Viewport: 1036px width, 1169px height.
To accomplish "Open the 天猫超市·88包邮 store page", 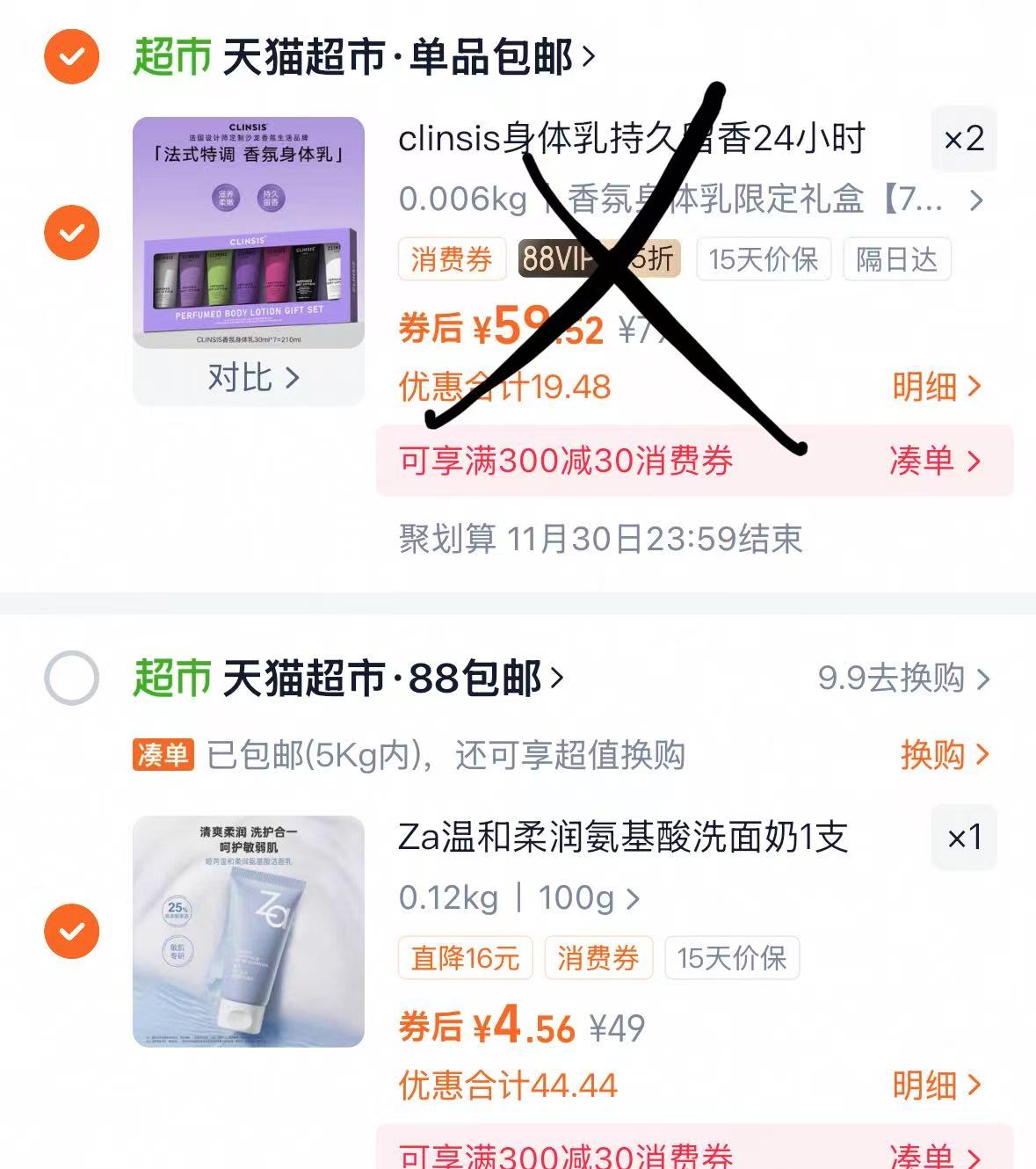I will tap(391, 678).
